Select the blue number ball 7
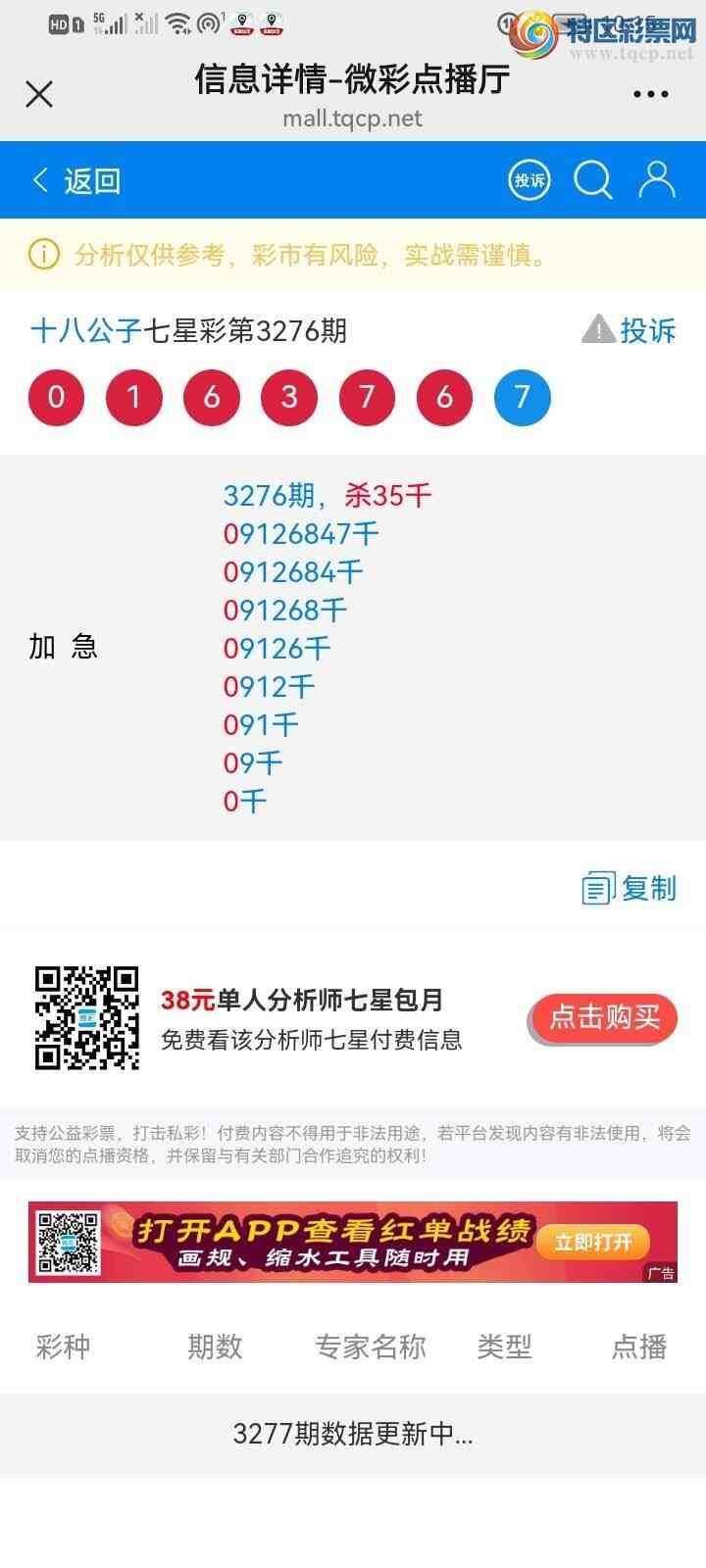 [522, 397]
